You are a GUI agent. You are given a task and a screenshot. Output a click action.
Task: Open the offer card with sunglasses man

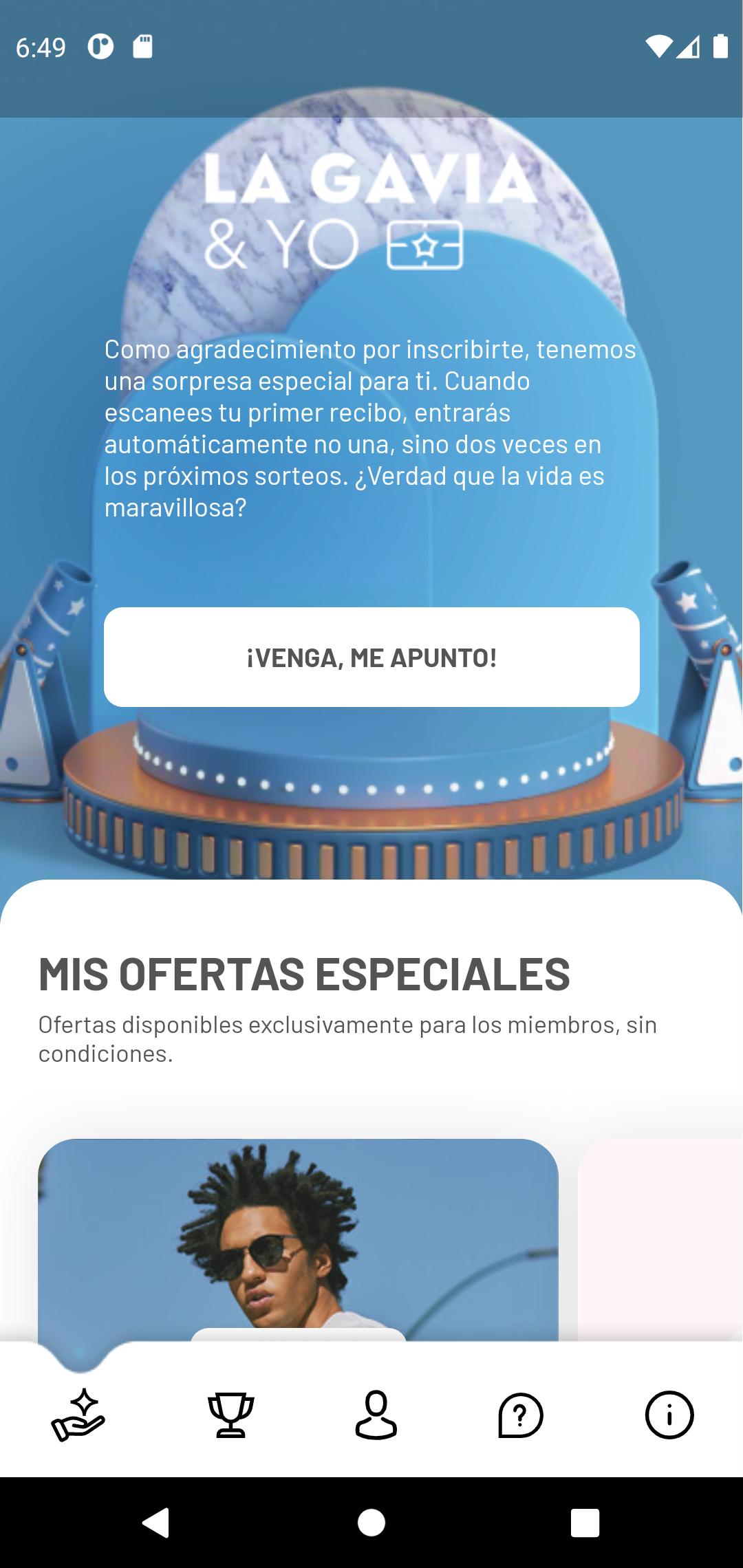[x=297, y=1238]
